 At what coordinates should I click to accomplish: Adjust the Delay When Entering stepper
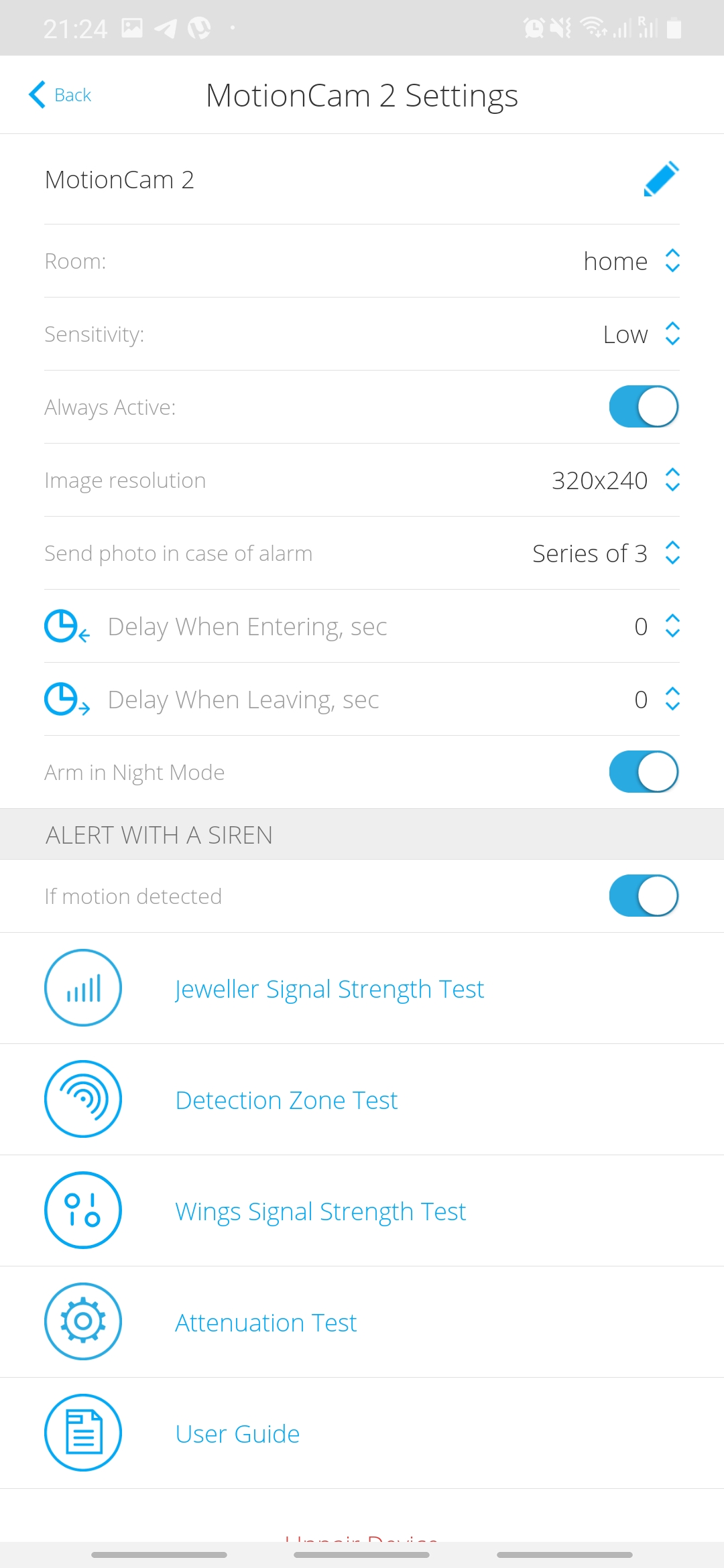click(672, 626)
